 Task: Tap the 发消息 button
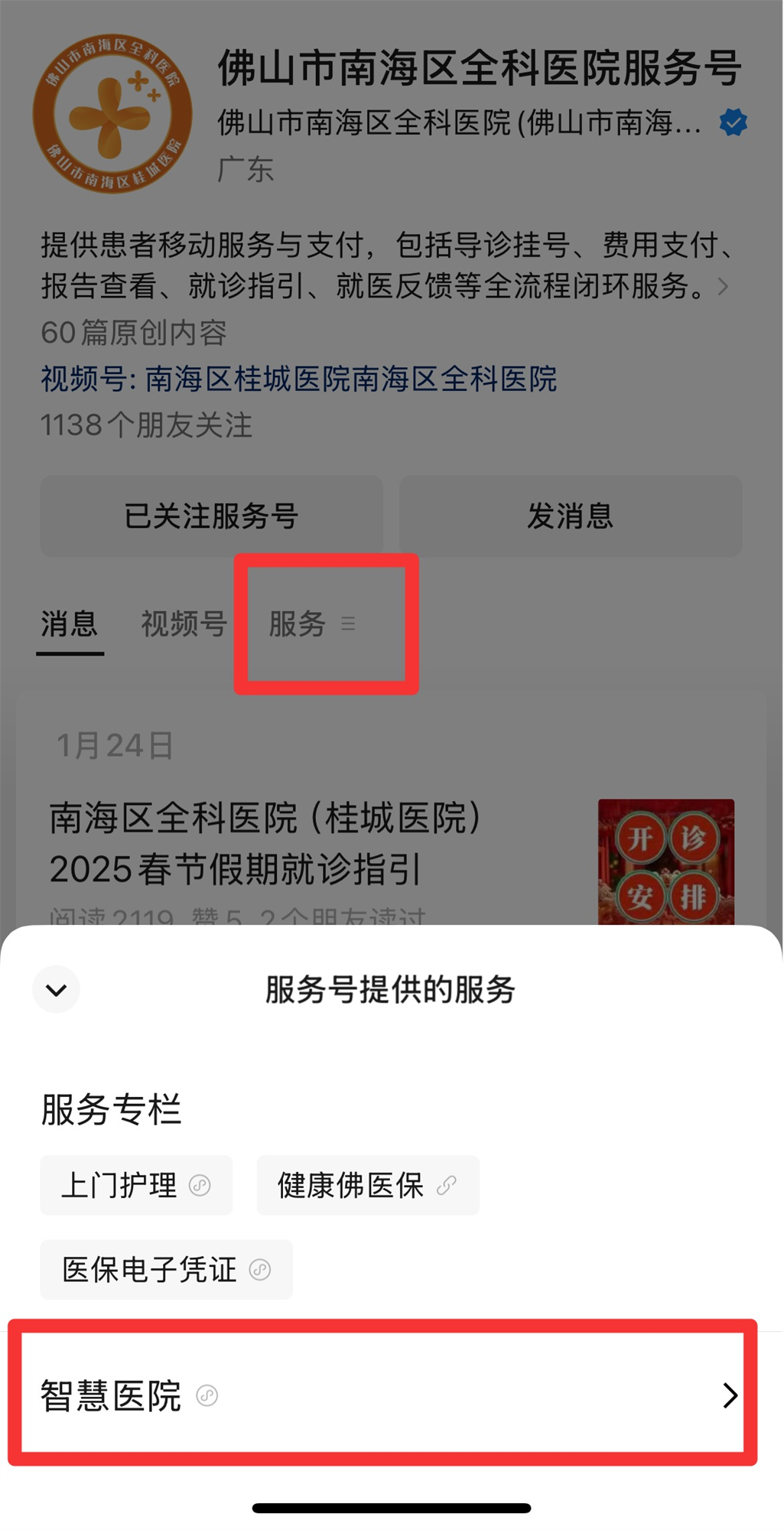571,516
